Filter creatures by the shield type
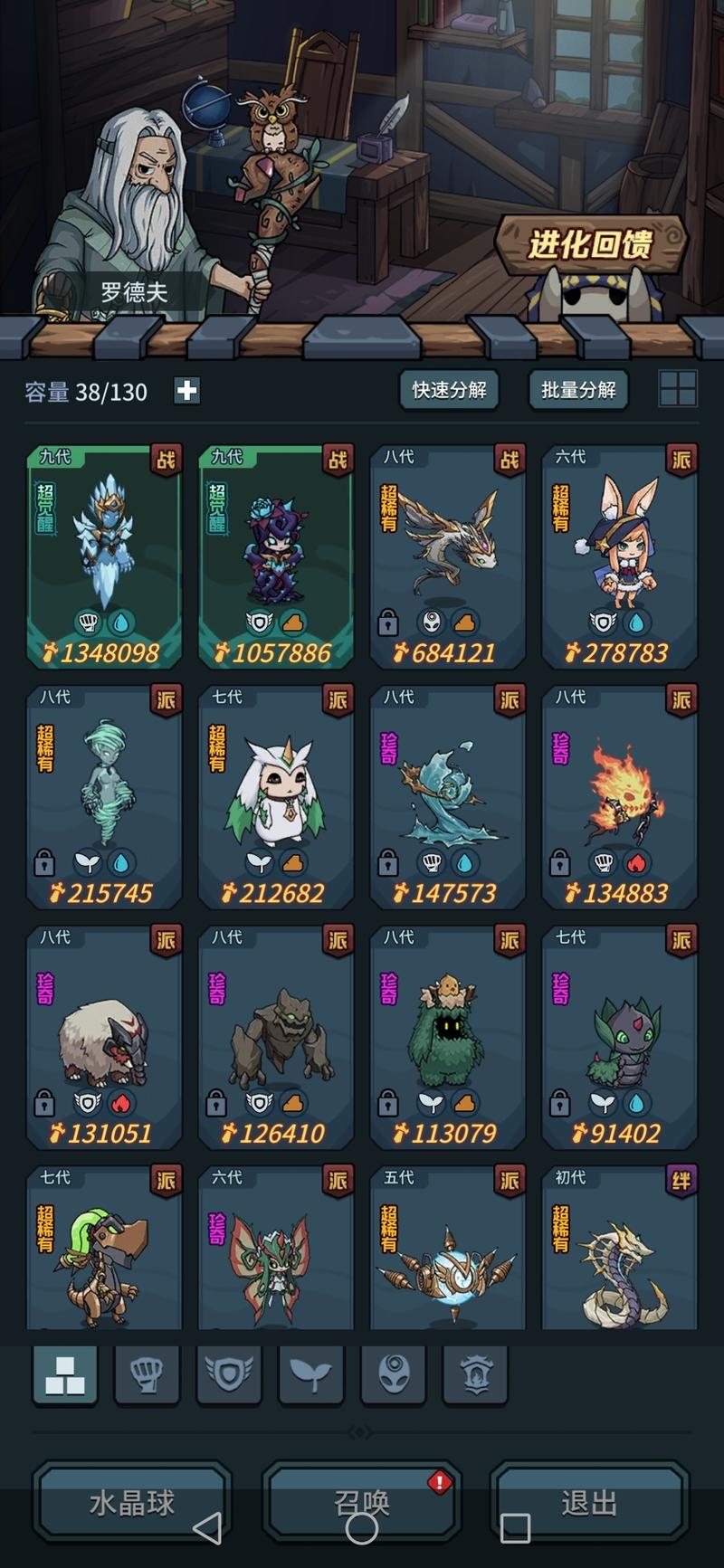The width and height of the screenshot is (724, 1568). tap(229, 1375)
